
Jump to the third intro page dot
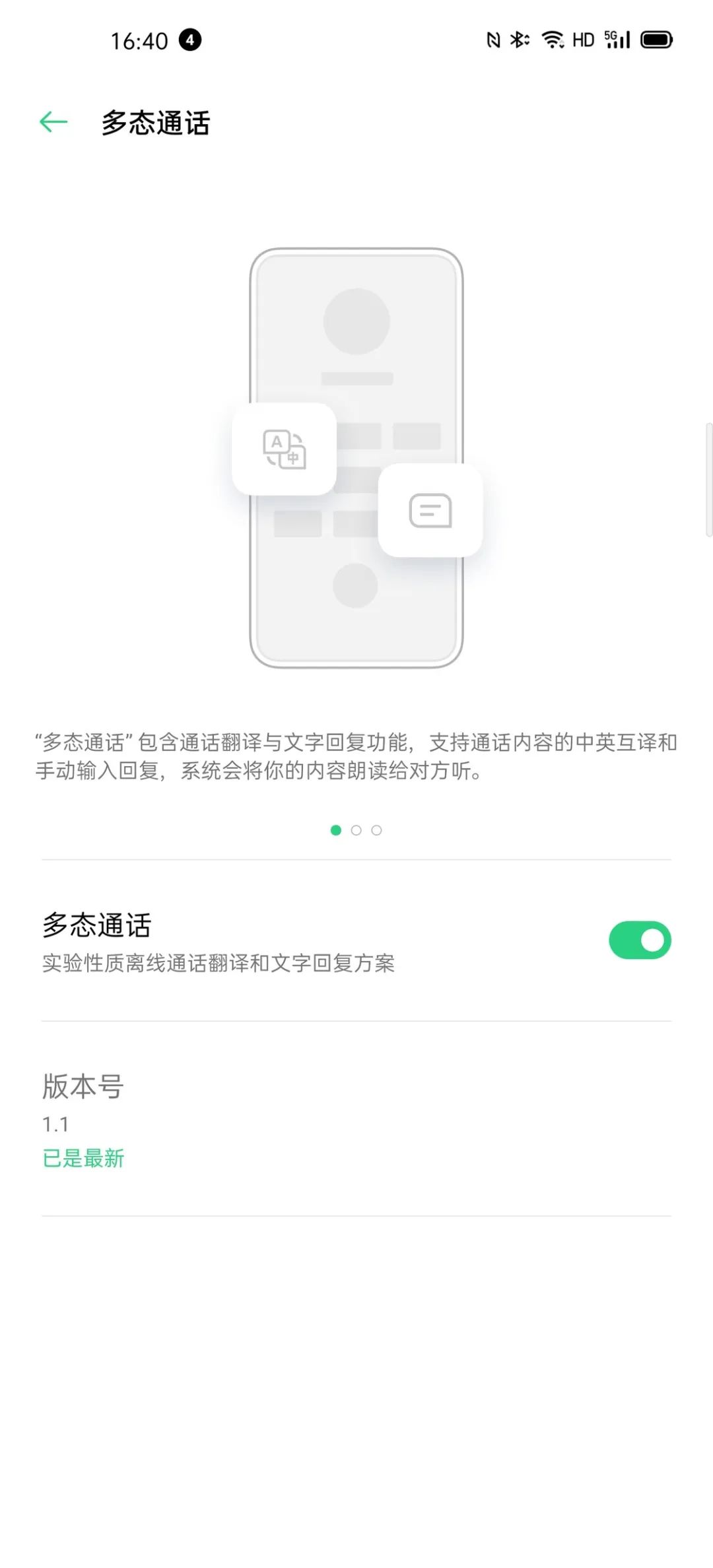(376, 830)
